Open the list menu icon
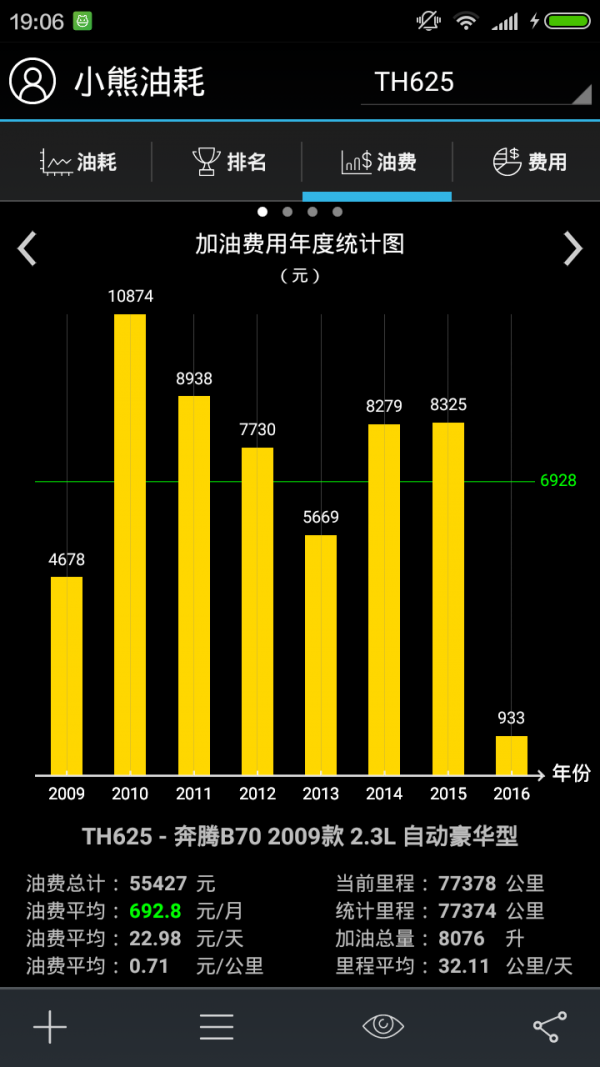The width and height of the screenshot is (600, 1067). click(216, 1027)
